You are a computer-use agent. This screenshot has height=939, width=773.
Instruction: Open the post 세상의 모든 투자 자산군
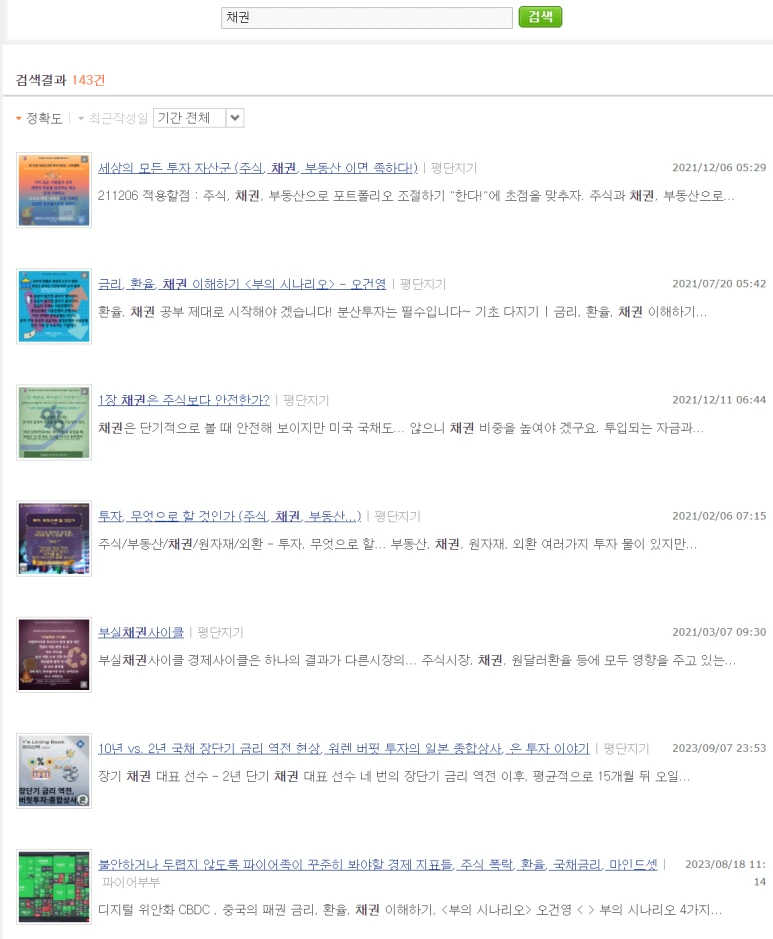[x=260, y=168]
